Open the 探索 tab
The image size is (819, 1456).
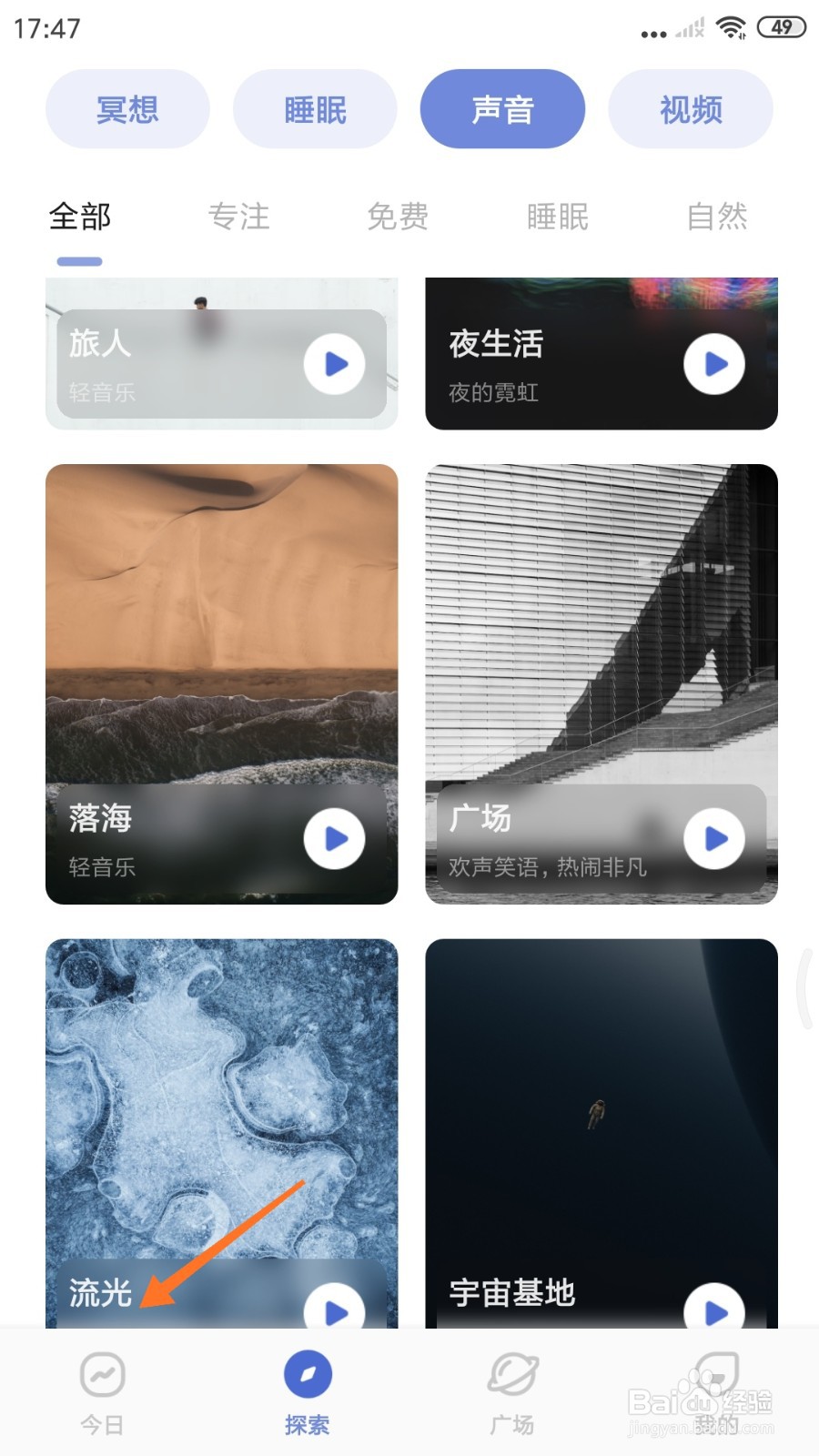click(307, 1392)
